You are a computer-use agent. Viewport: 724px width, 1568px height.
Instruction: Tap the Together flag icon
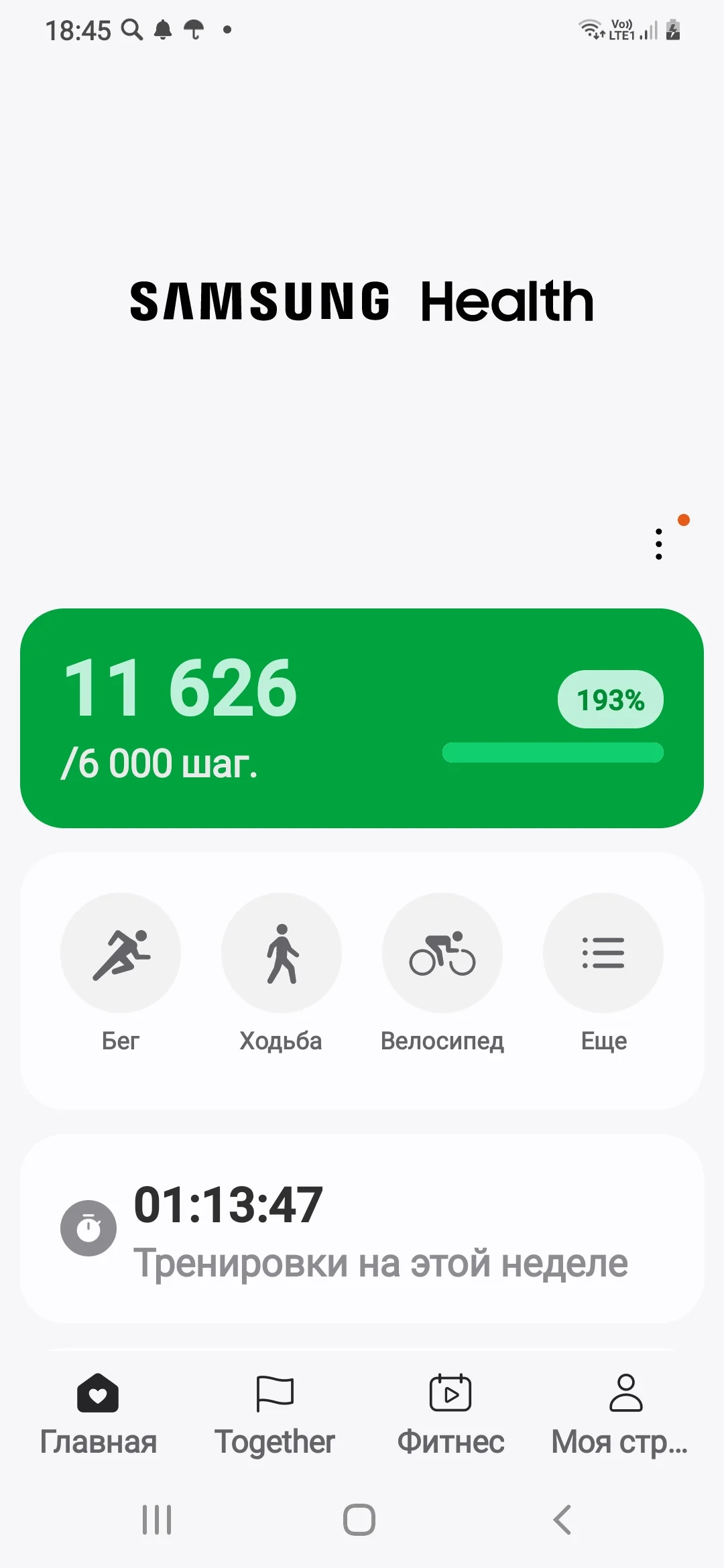(275, 1393)
